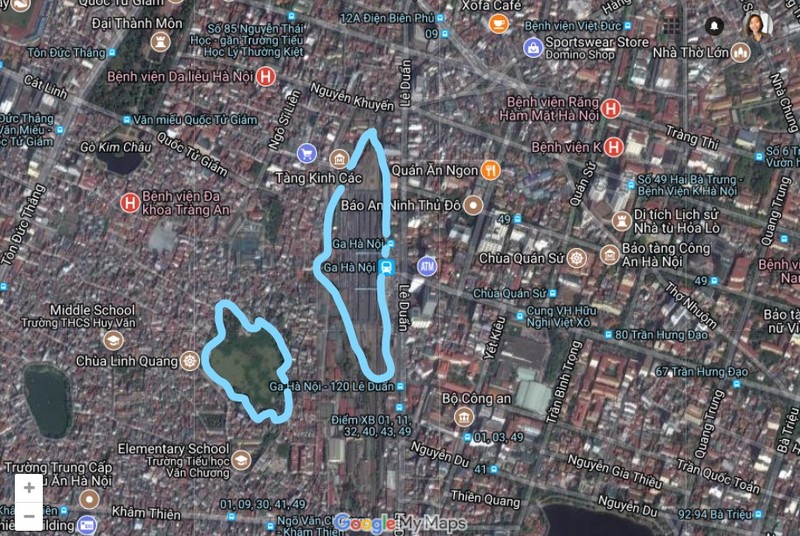
Task: Open the notifications bell
Action: tap(714, 25)
